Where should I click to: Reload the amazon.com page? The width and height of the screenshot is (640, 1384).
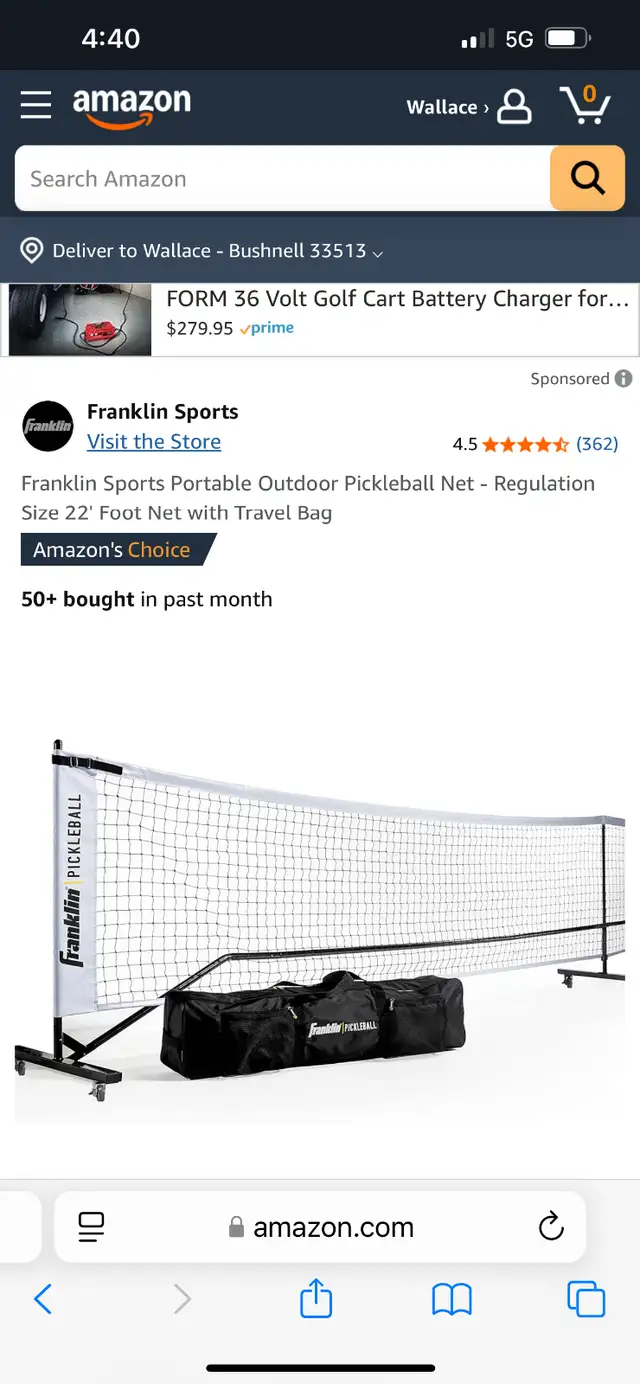click(551, 1227)
